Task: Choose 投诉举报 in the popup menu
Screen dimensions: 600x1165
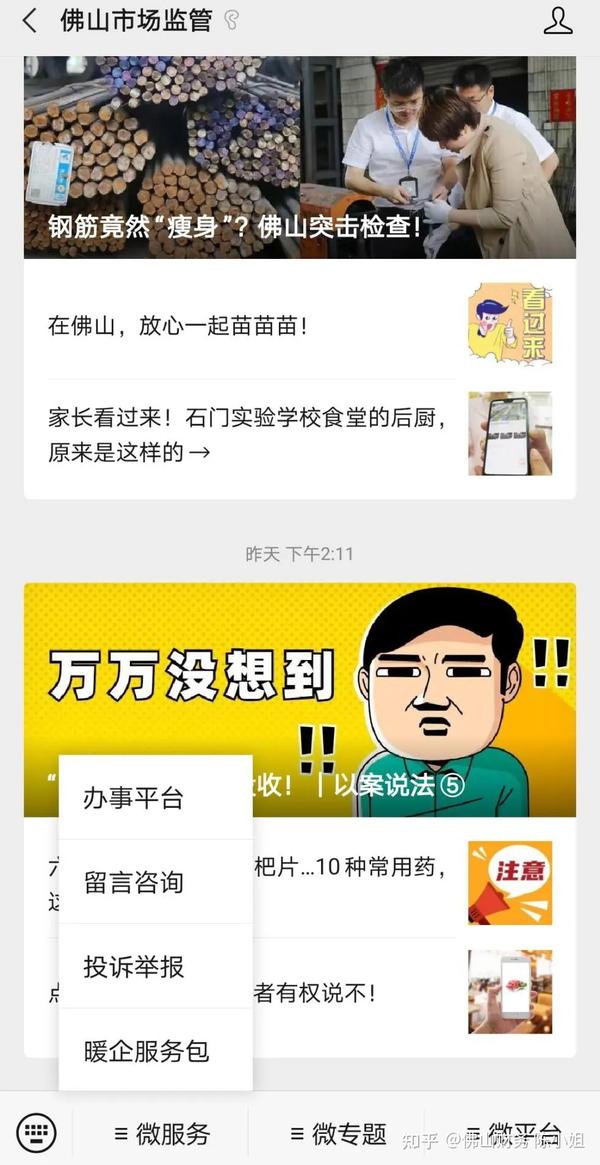Action: click(134, 967)
